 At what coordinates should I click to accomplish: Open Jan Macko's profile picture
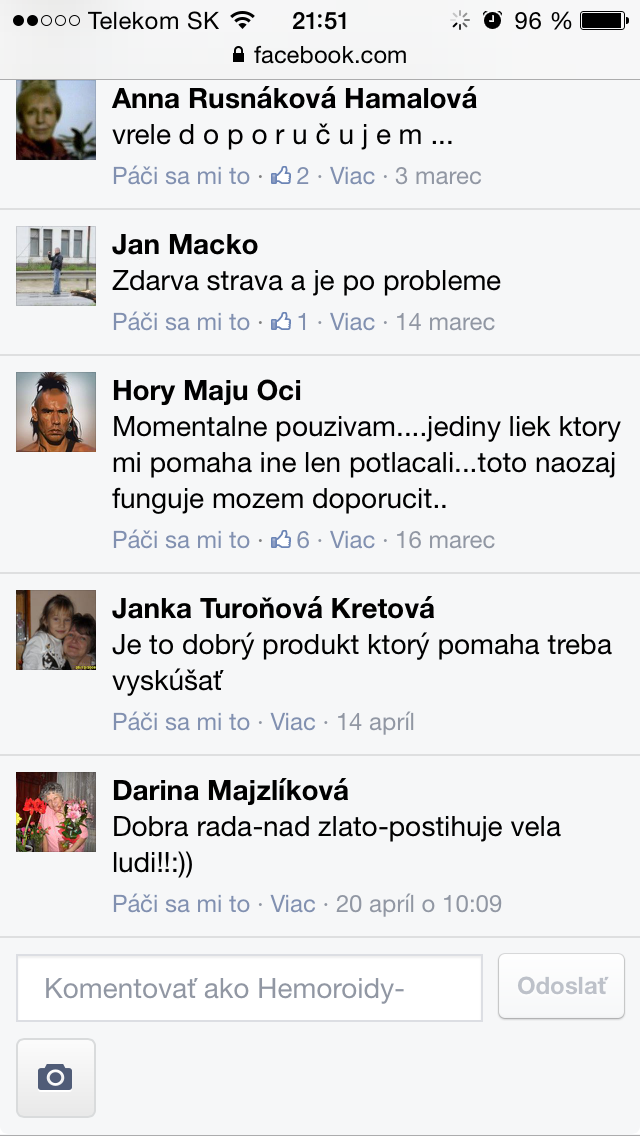[56, 265]
